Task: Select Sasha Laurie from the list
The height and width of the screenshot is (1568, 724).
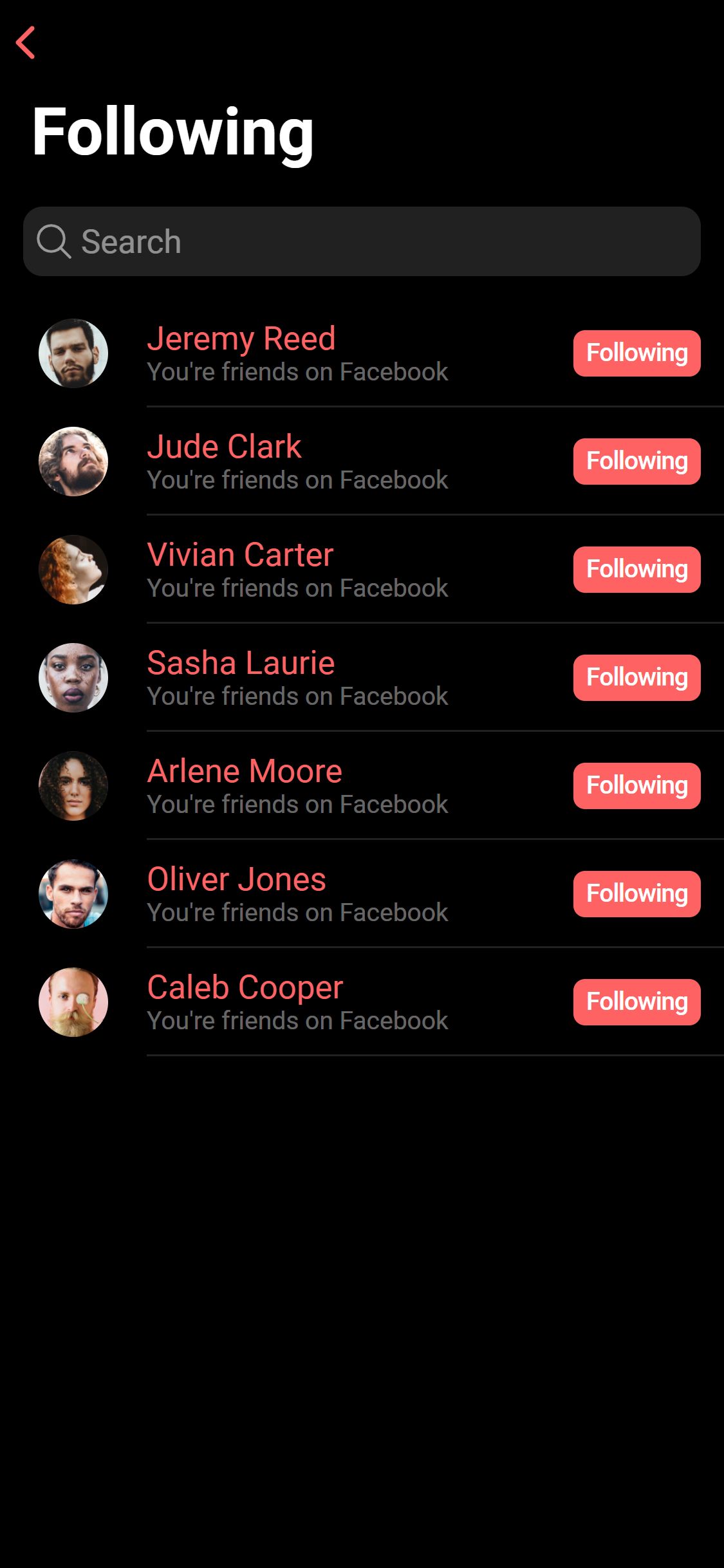Action: [241, 664]
